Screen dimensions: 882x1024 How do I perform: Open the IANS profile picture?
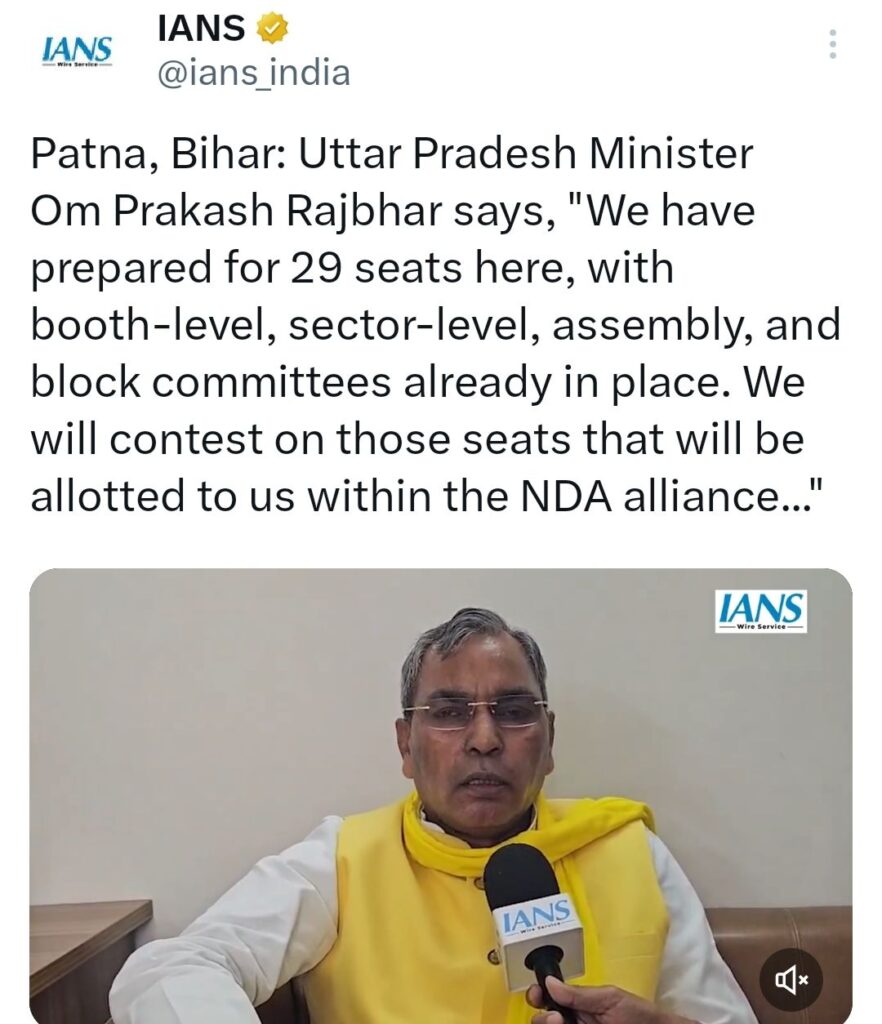(x=77, y=50)
